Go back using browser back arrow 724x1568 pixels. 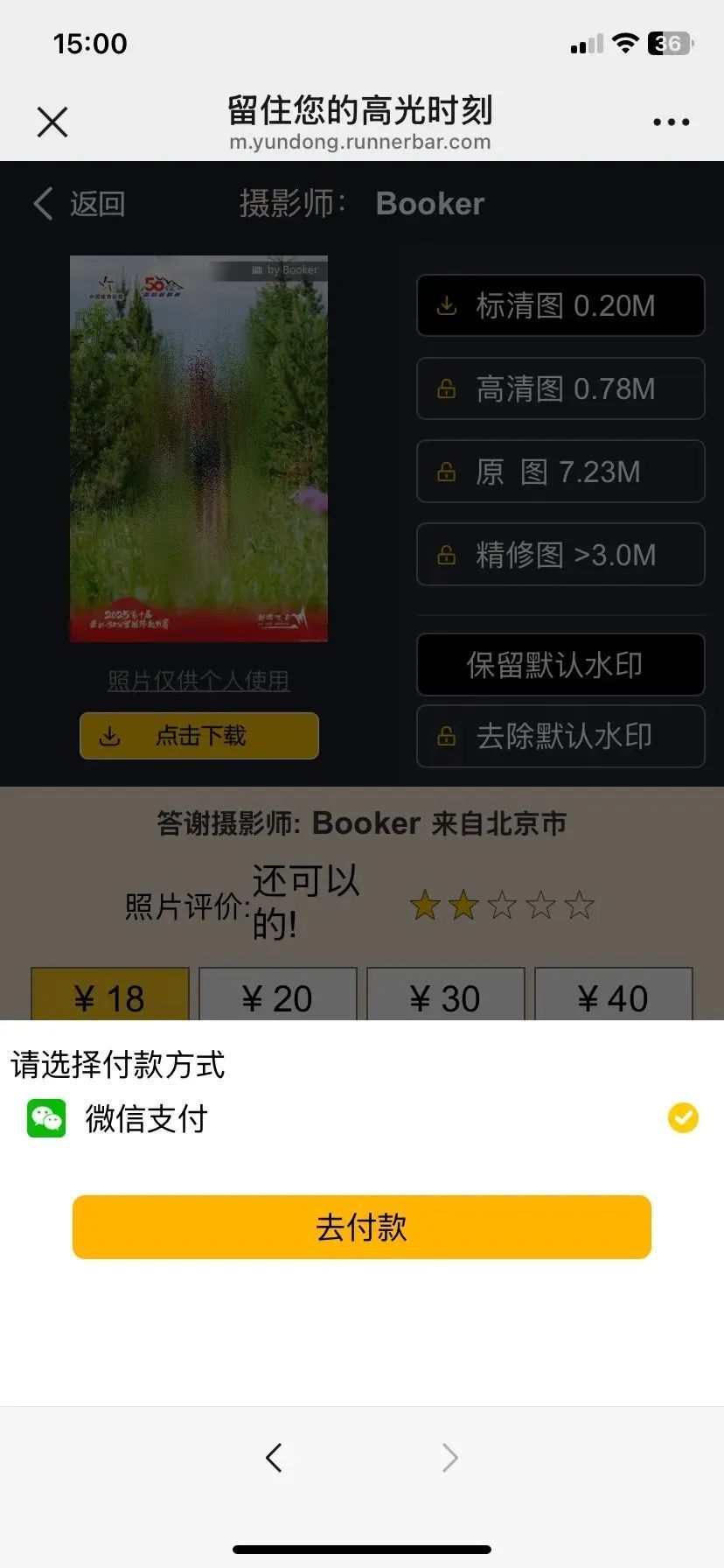point(274,1458)
